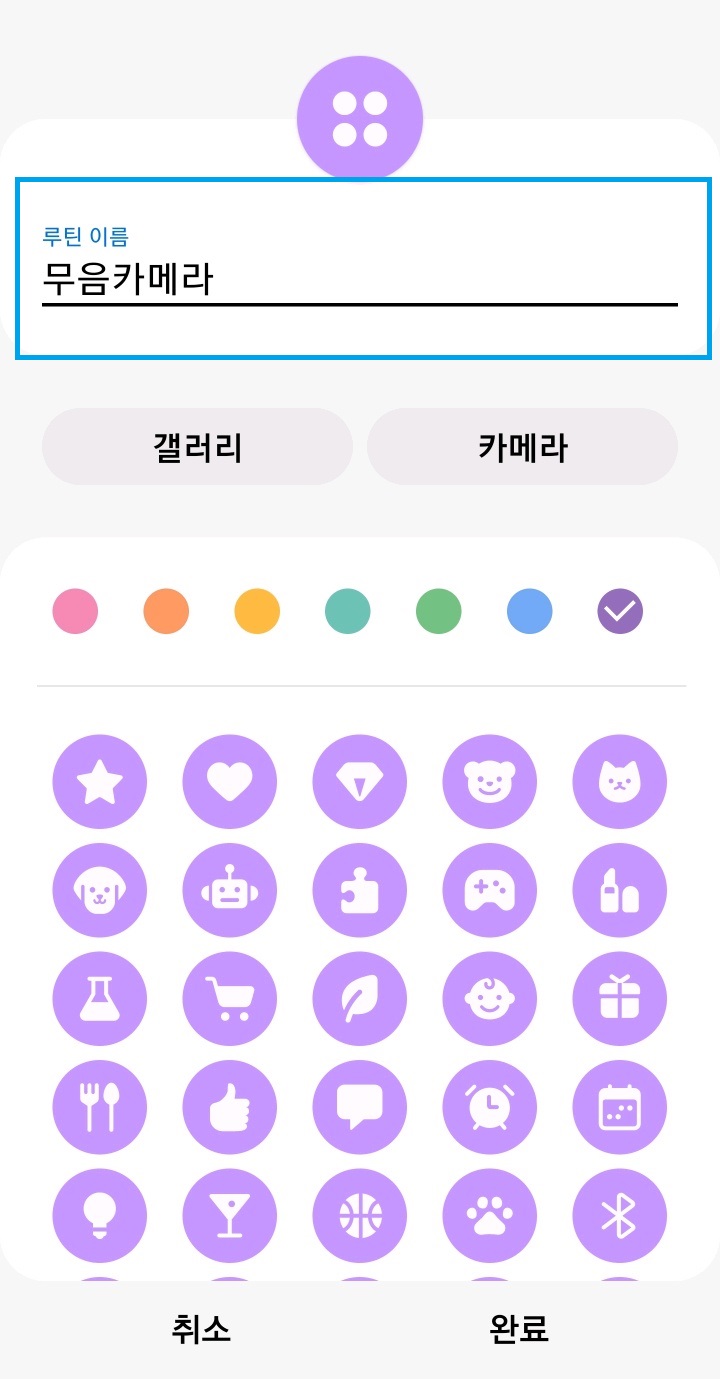
Task: Choose the fork and spoon icon
Action: [100, 1107]
